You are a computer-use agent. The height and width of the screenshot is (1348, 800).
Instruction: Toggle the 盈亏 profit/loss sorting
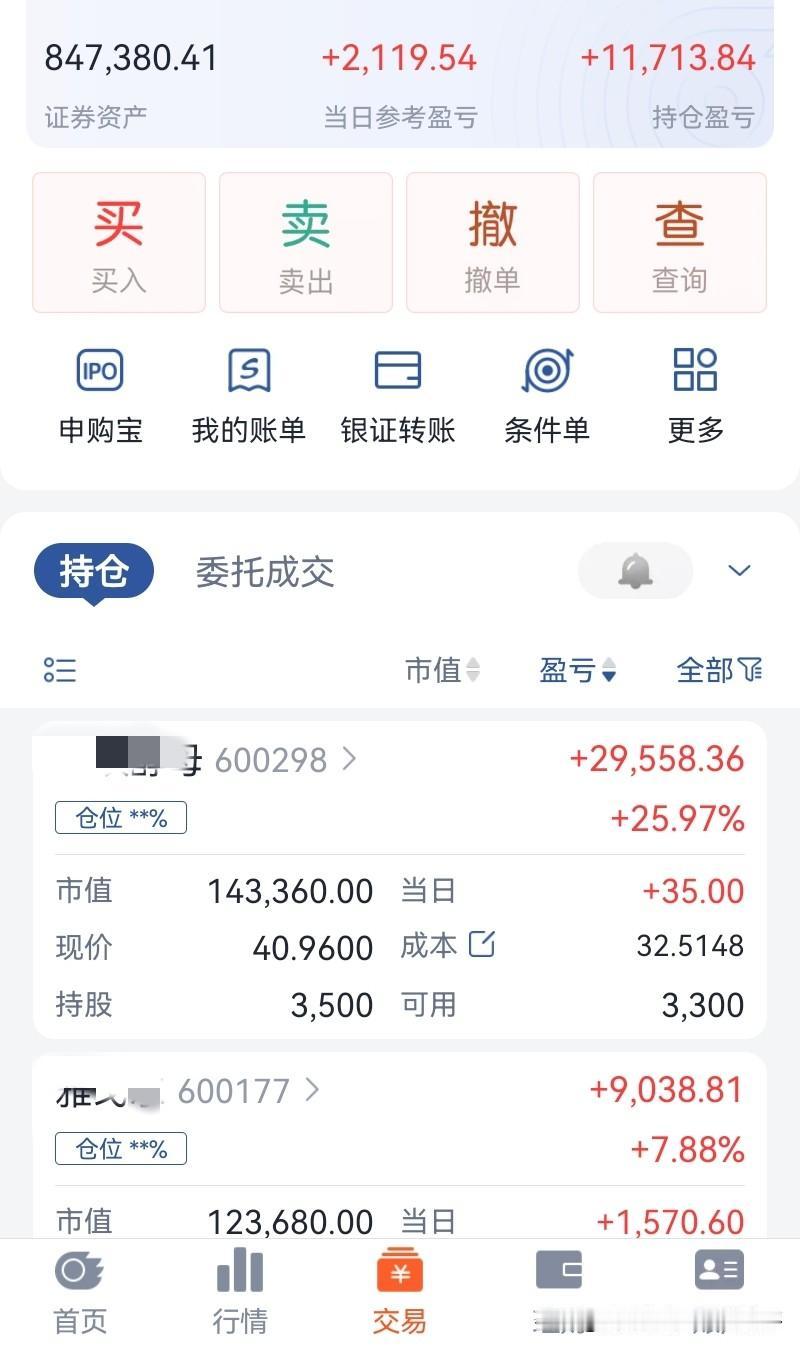pos(578,670)
